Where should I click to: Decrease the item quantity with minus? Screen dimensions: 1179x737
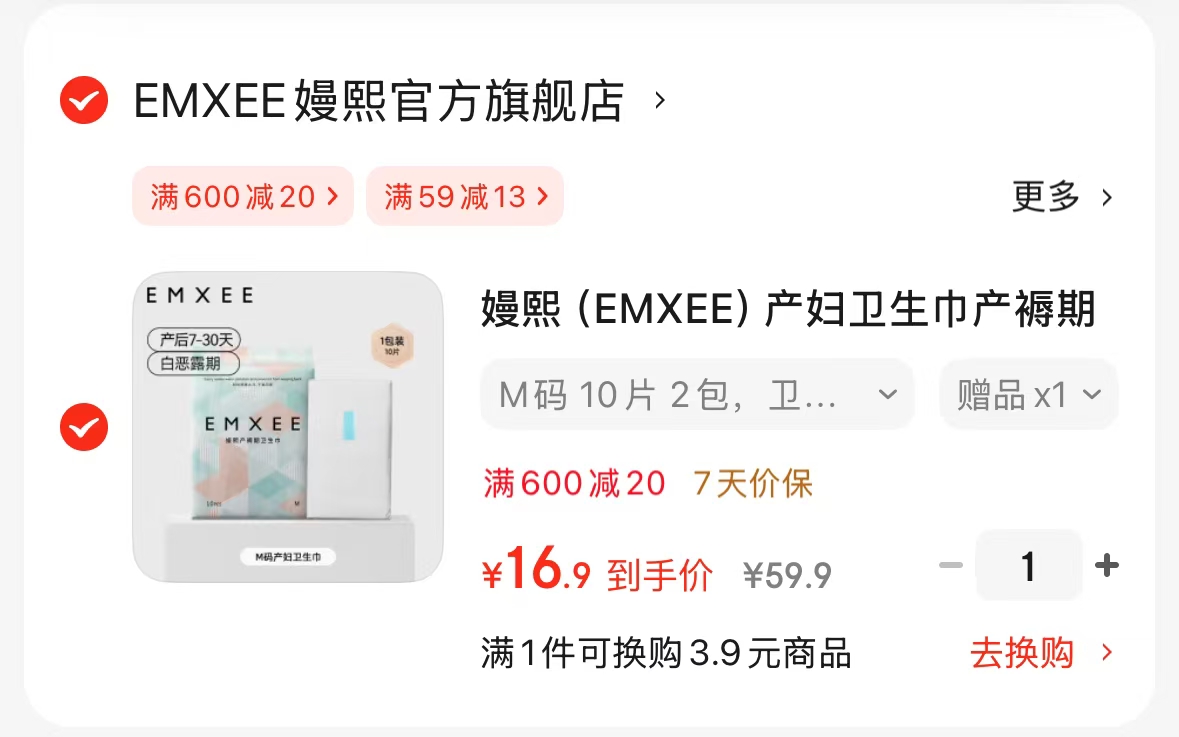point(950,566)
